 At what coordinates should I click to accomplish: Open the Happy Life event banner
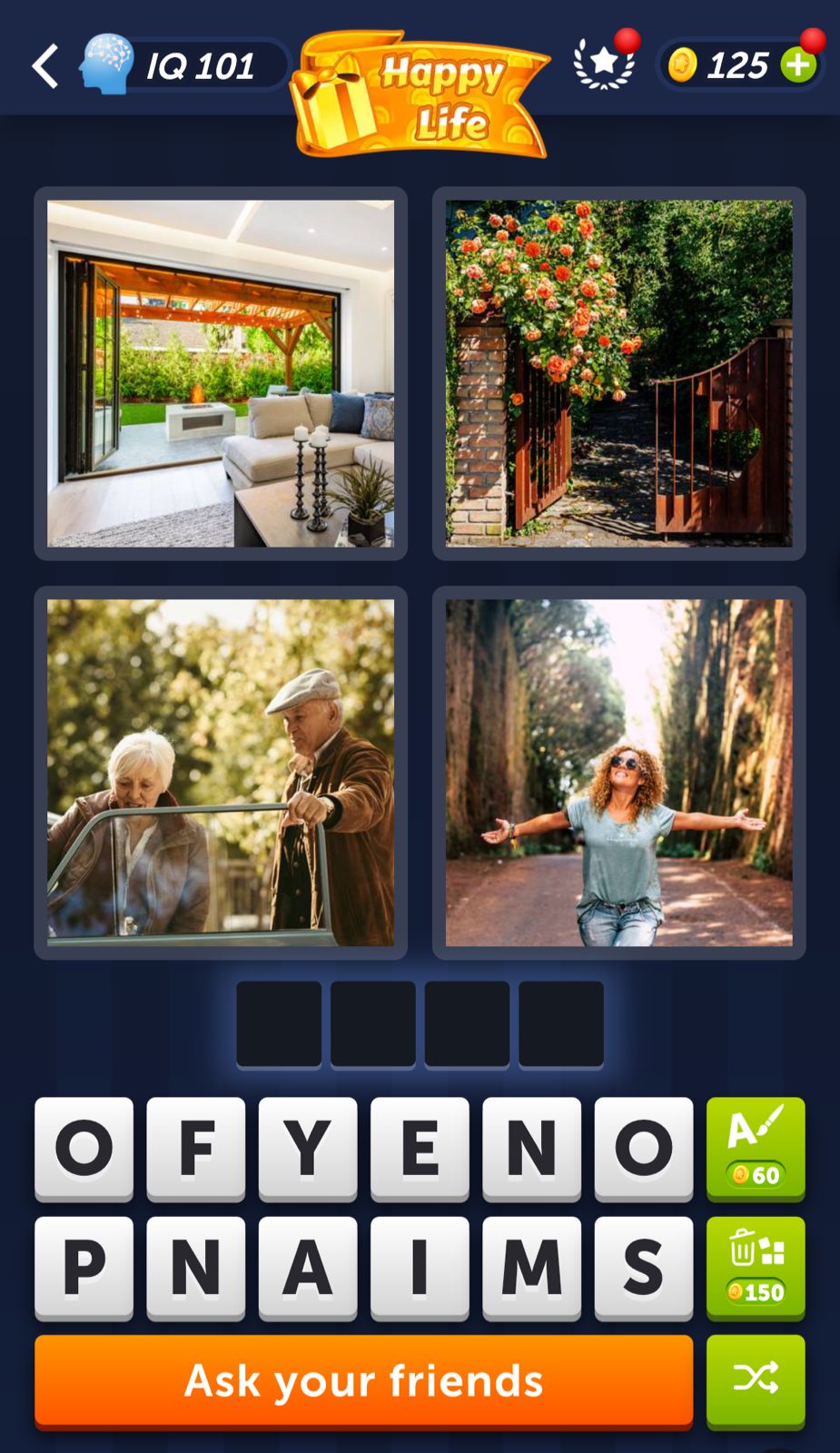click(420, 95)
